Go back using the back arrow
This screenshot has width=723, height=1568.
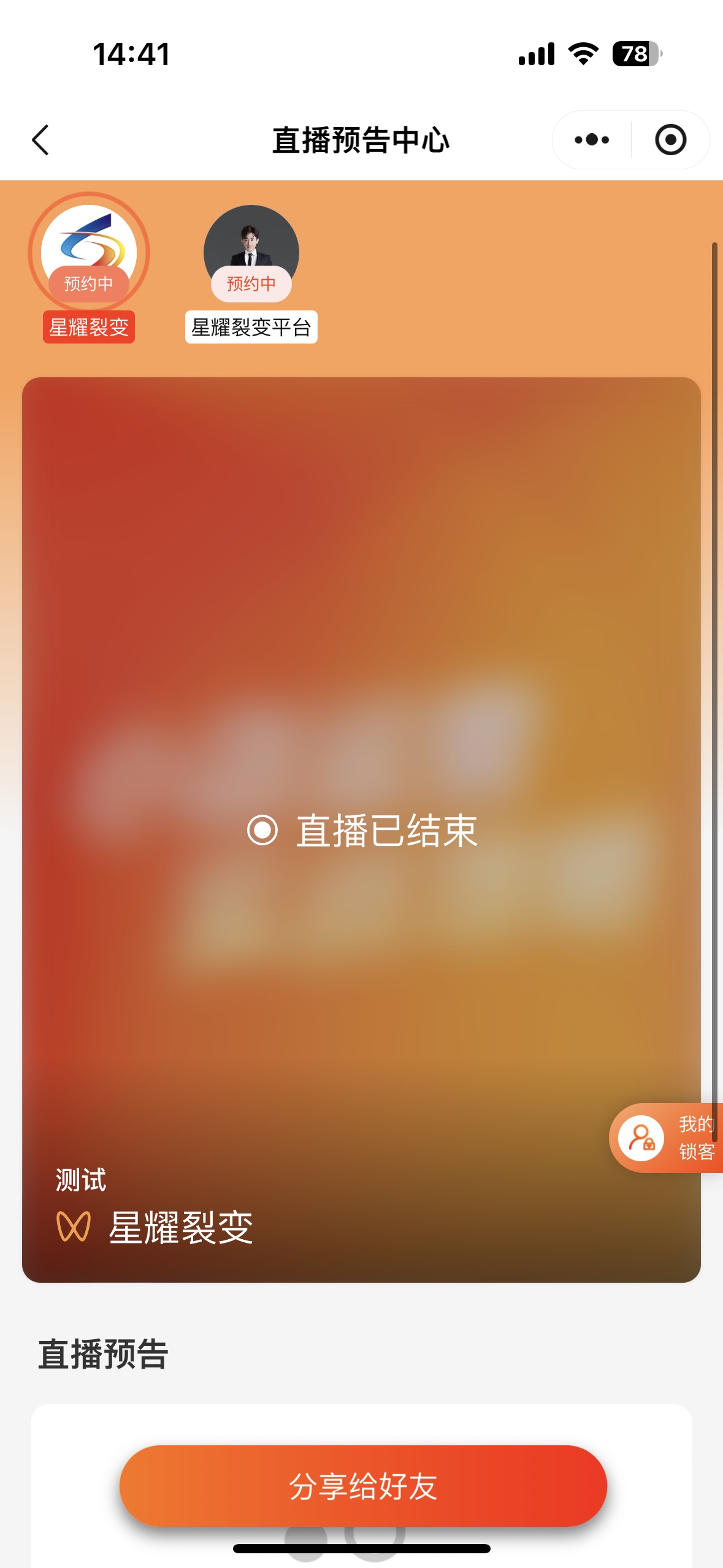pyautogui.click(x=40, y=140)
